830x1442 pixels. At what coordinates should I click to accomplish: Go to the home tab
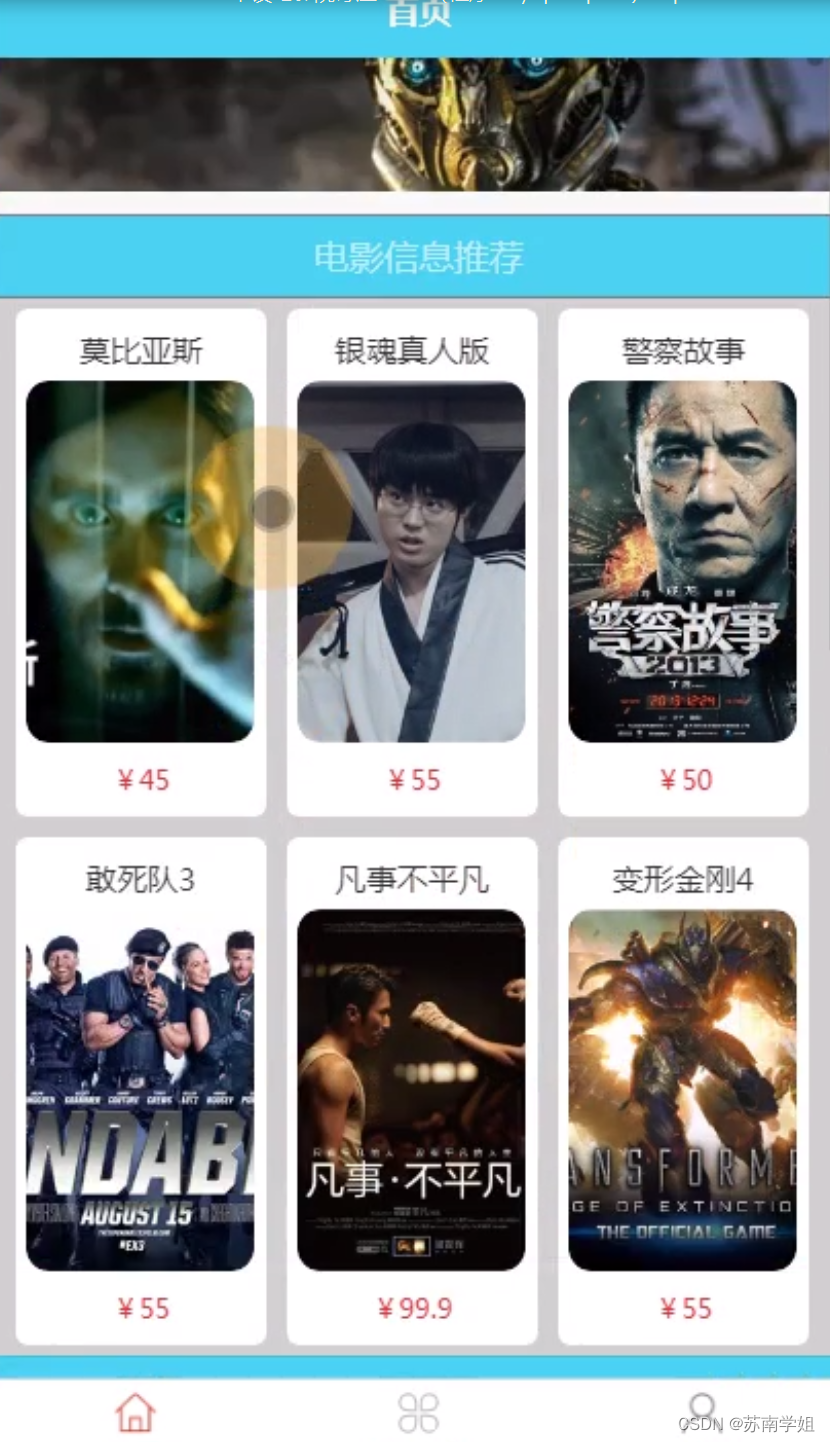(135, 1412)
